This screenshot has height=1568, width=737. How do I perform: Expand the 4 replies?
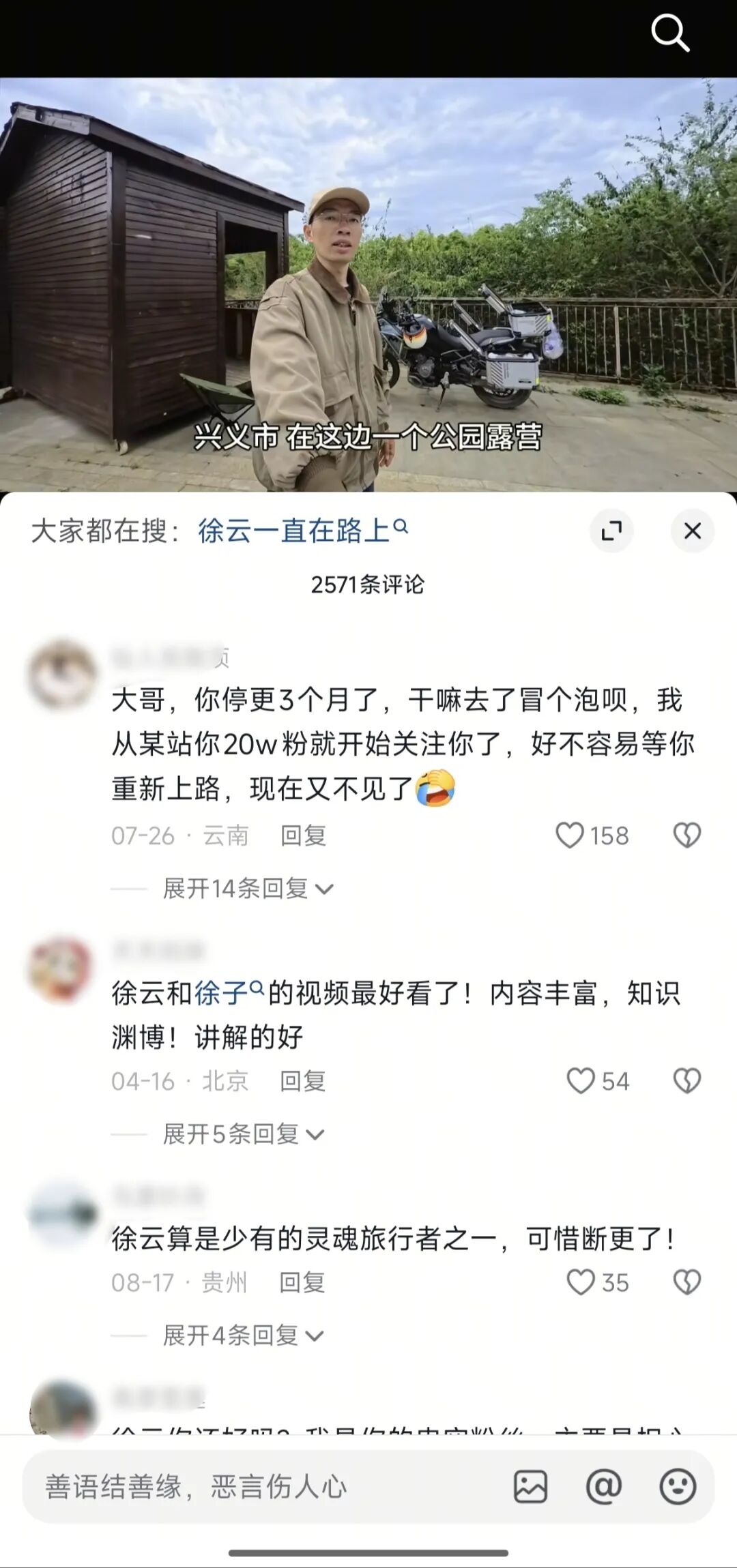pyautogui.click(x=243, y=1335)
